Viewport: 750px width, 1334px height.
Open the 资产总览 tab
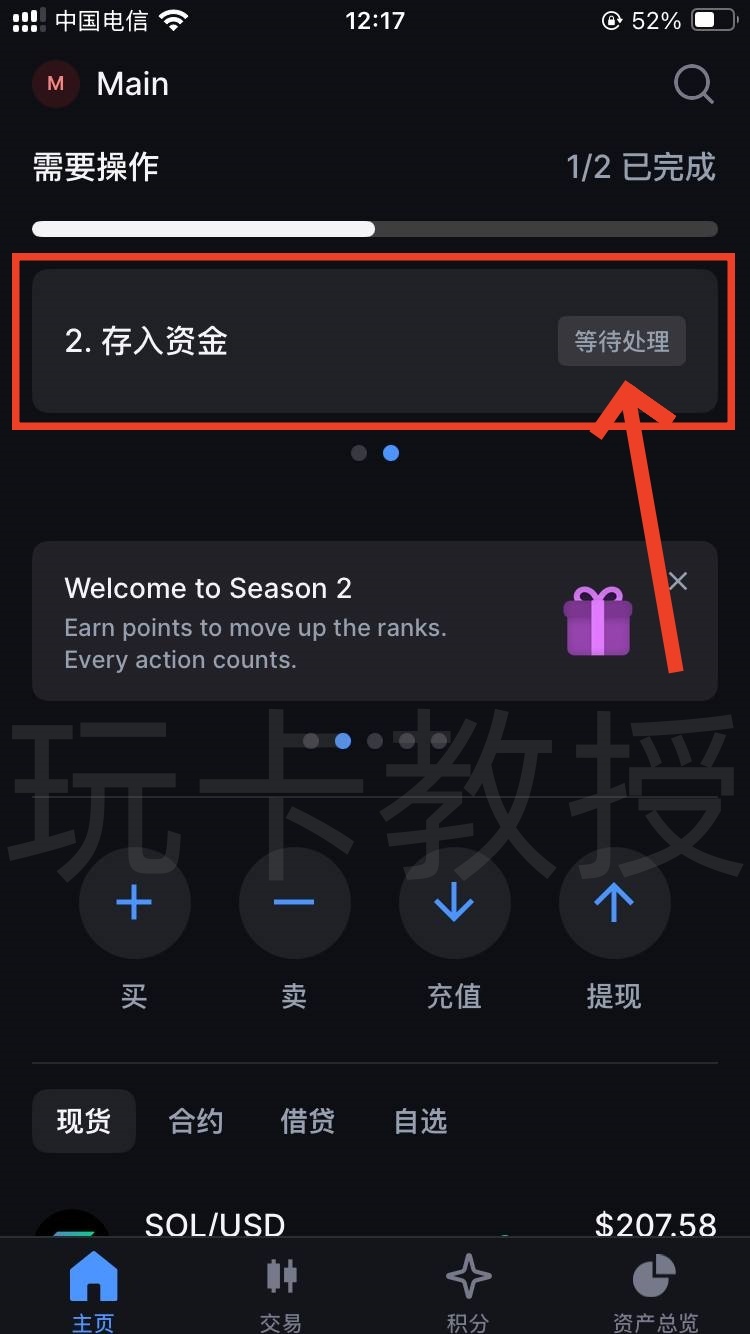tap(655, 1292)
